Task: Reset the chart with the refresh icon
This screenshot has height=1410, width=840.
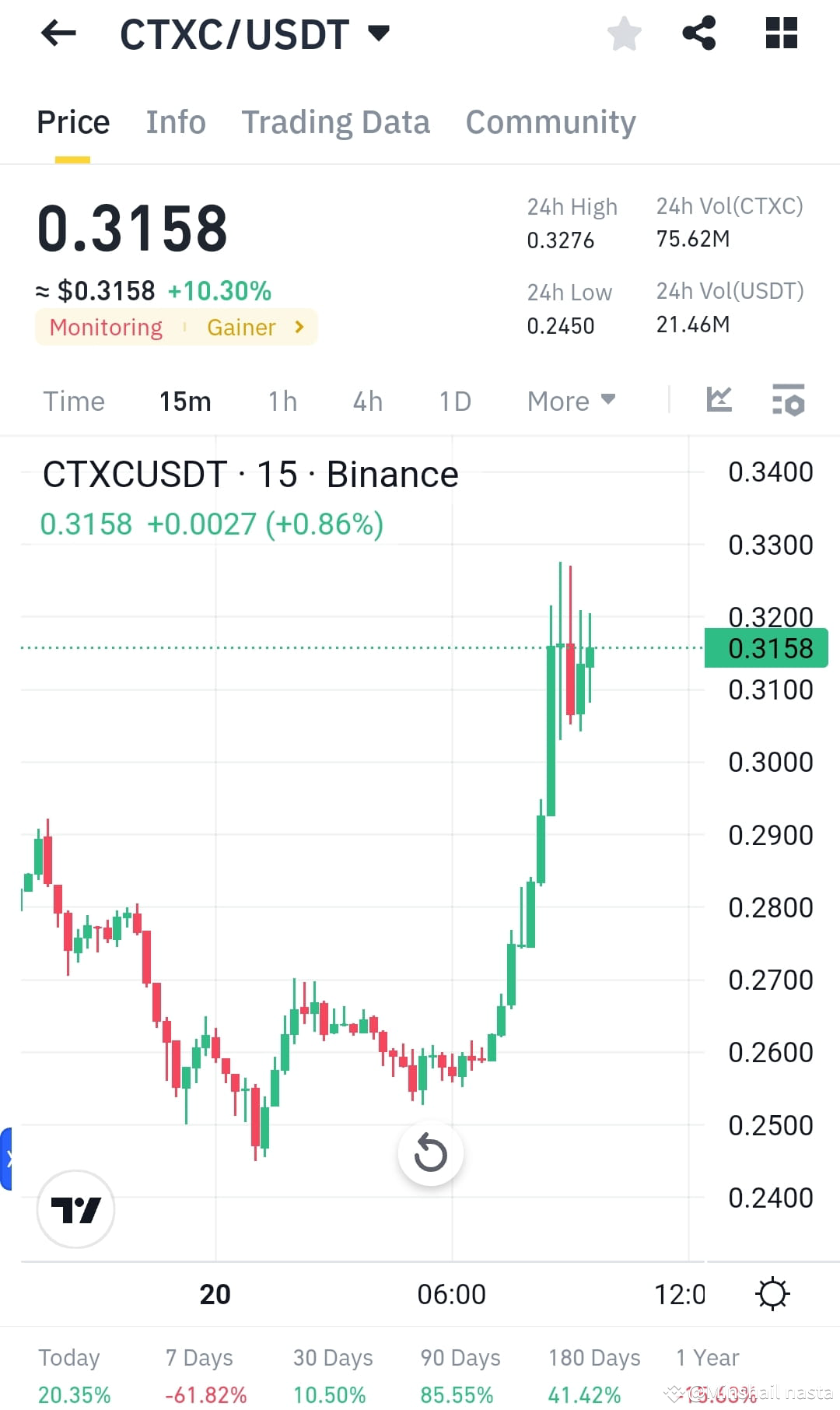Action: point(431,1154)
